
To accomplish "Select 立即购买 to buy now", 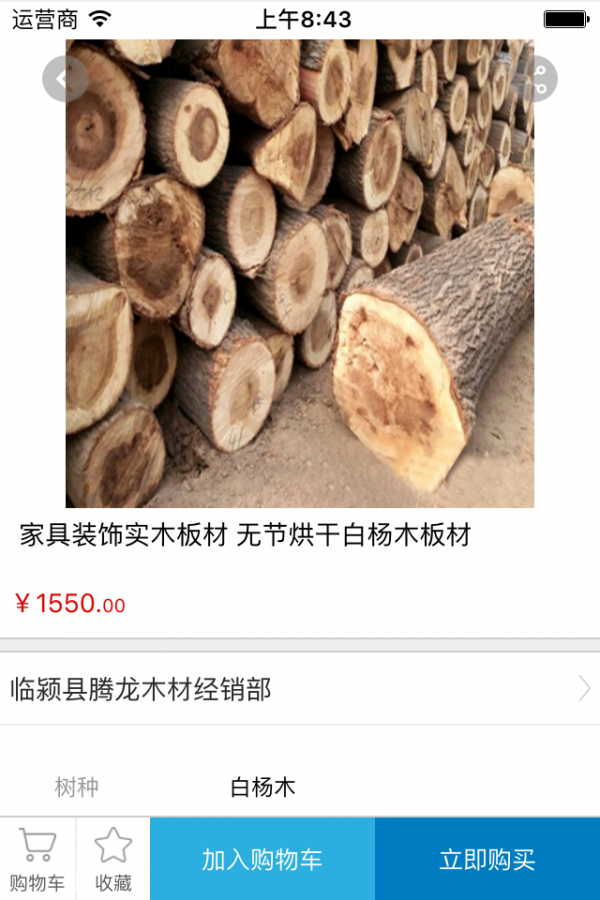I will click(487, 859).
